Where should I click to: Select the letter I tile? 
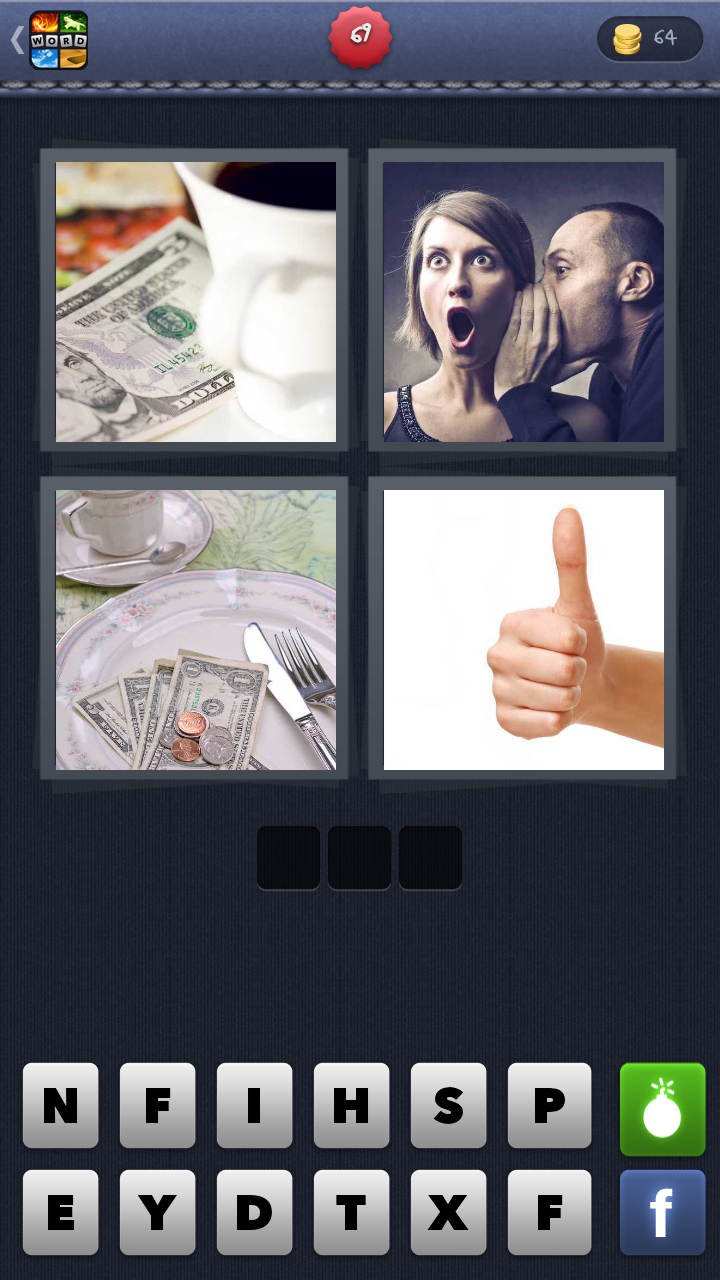[x=254, y=1105]
